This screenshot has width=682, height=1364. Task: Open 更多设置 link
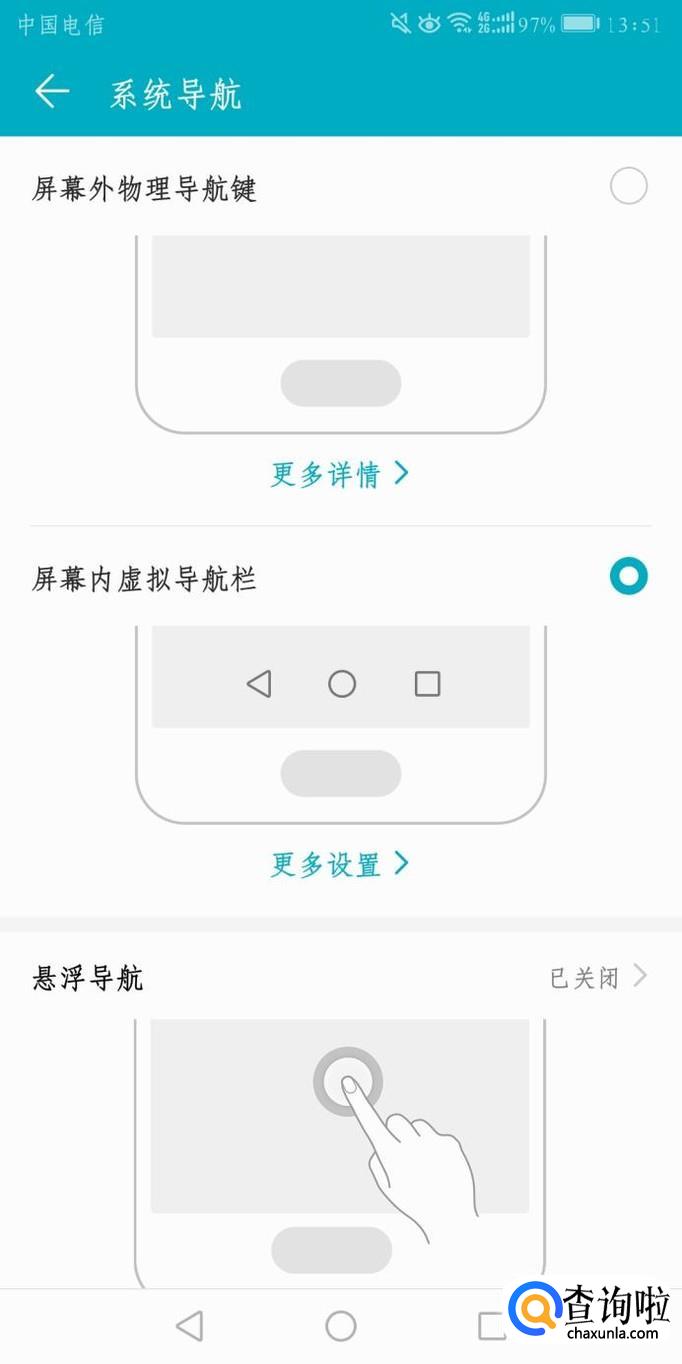[x=340, y=864]
